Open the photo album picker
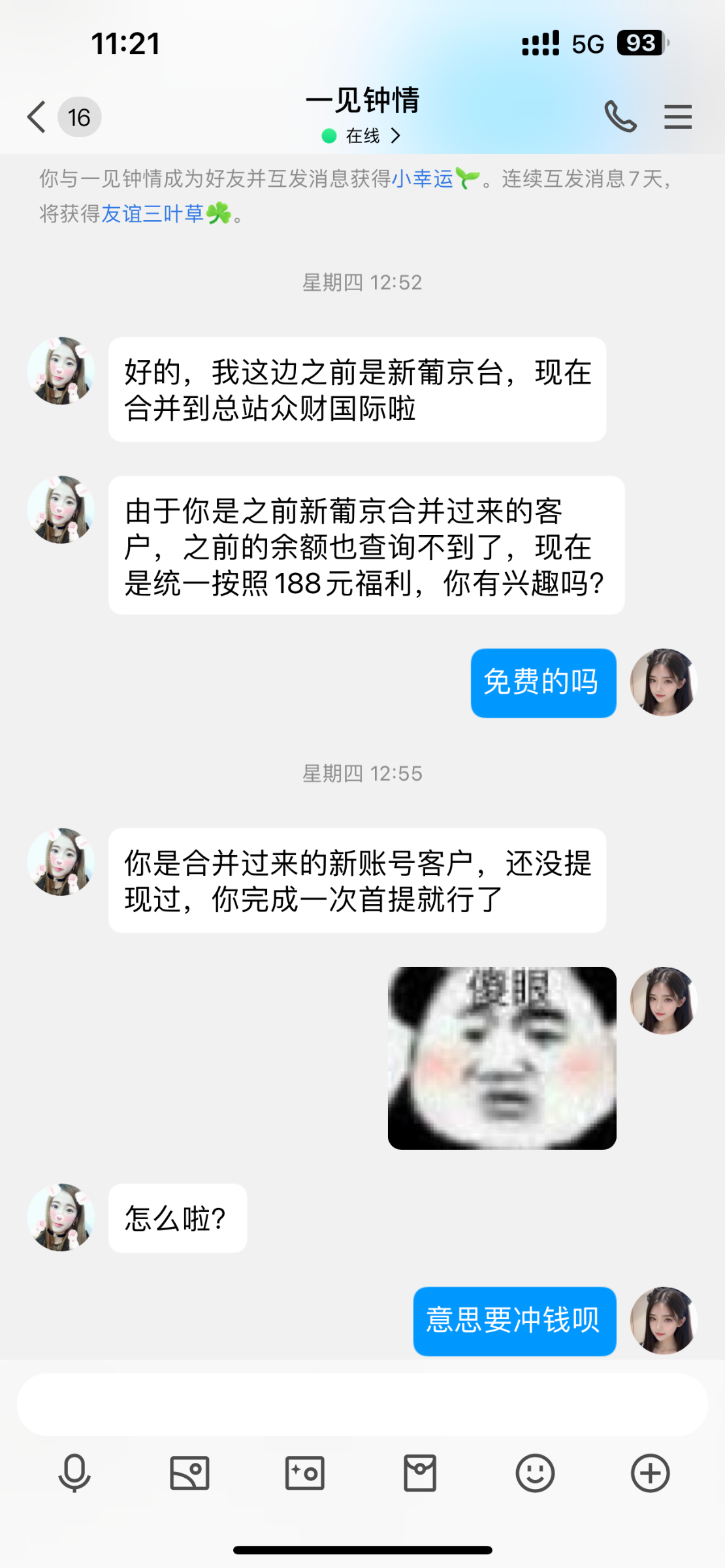 (x=189, y=1473)
